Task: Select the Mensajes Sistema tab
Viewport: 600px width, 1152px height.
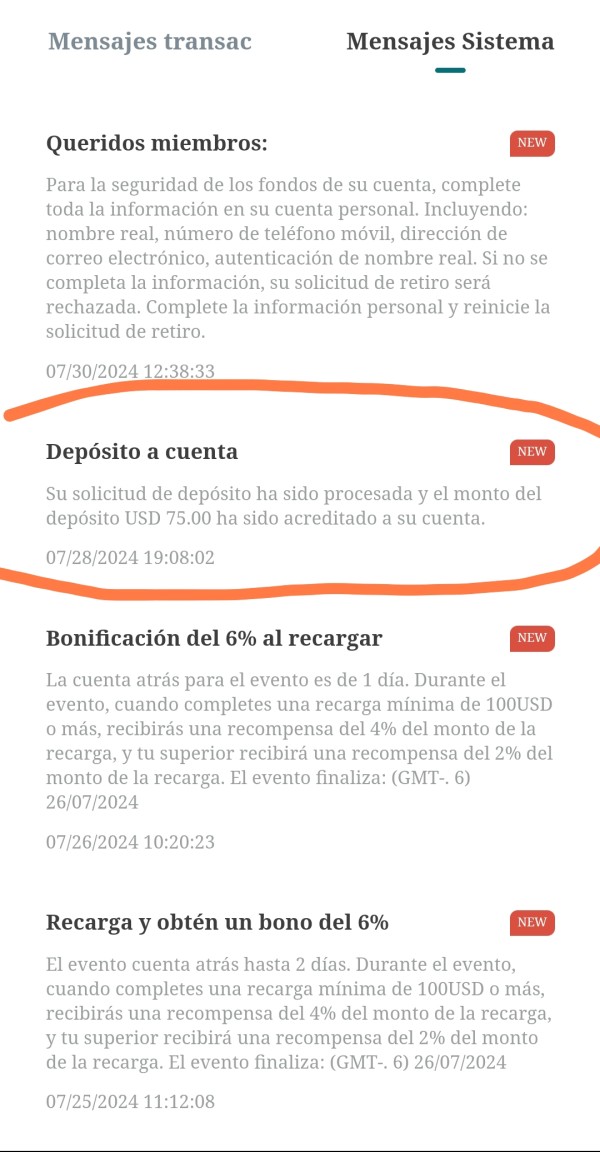Action: 450,42
